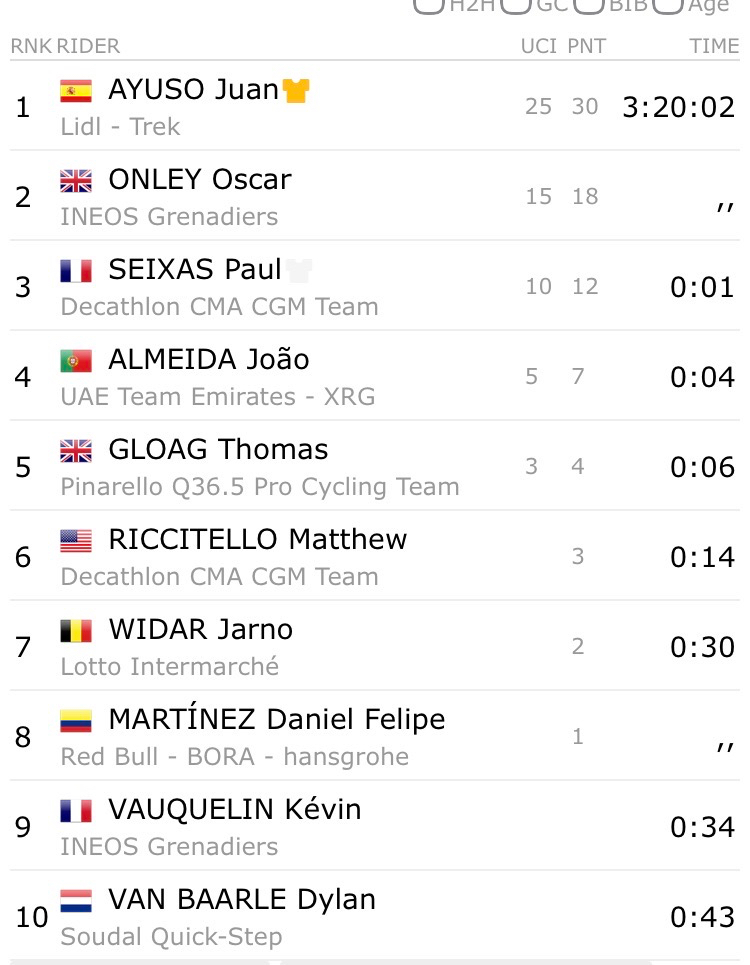
Task: View SEIXAS Paul's rider page
Action: coord(194,270)
